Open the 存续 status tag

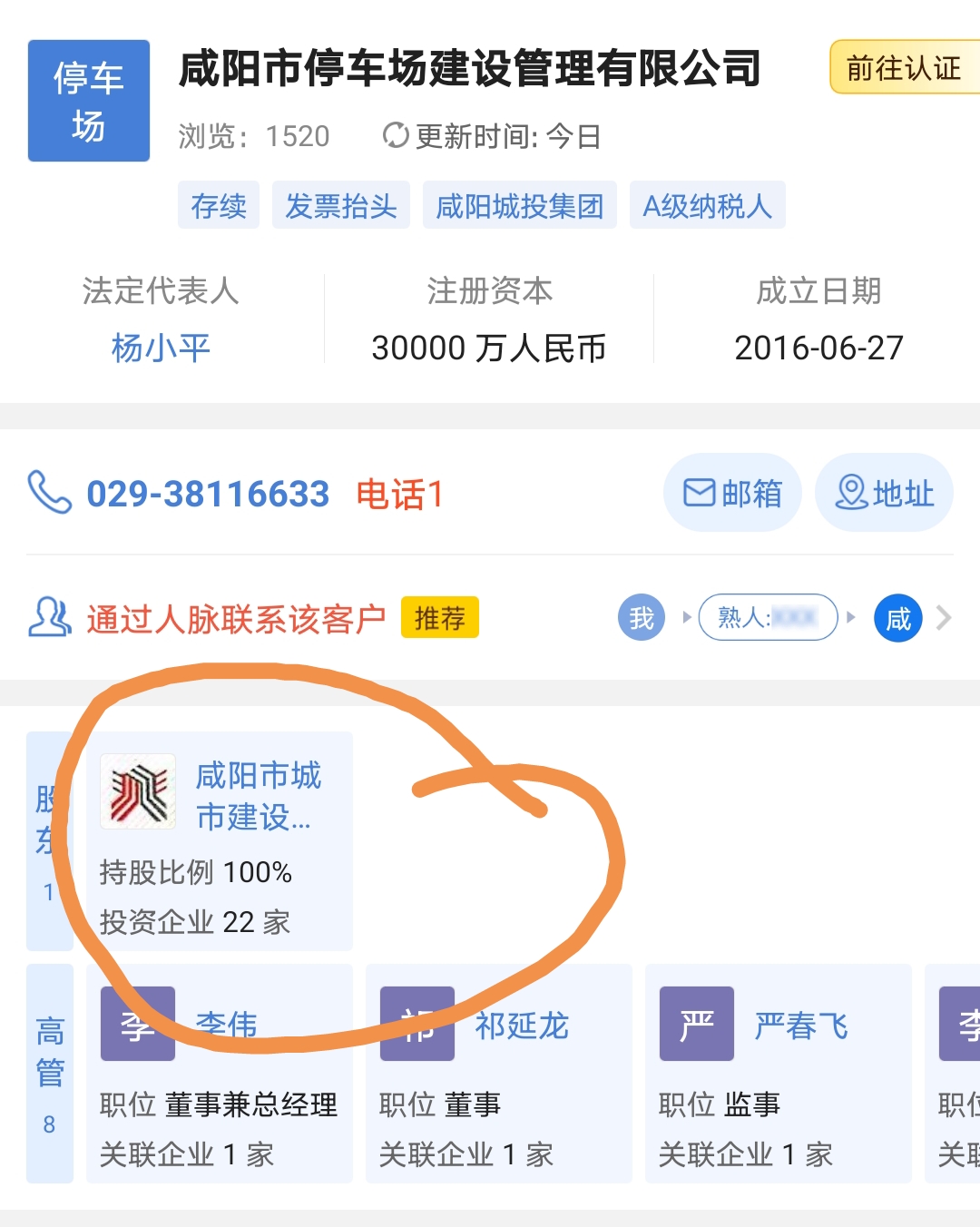click(x=219, y=206)
